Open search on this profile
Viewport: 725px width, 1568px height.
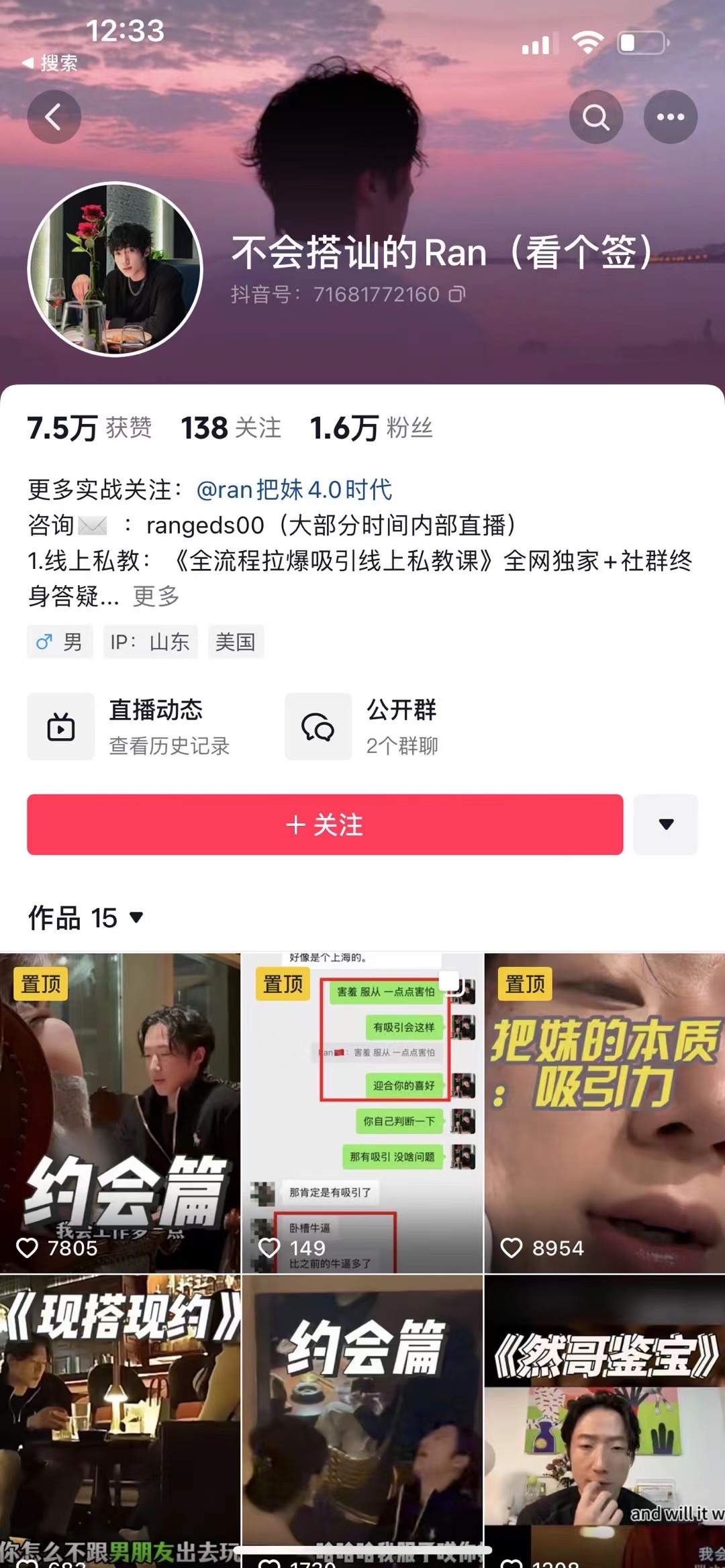click(x=595, y=117)
